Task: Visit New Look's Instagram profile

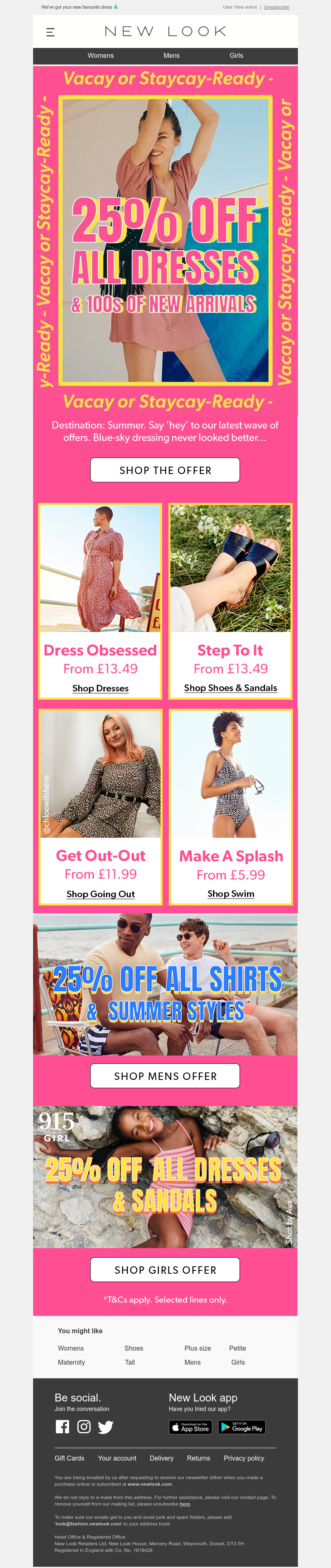Action: click(84, 1426)
